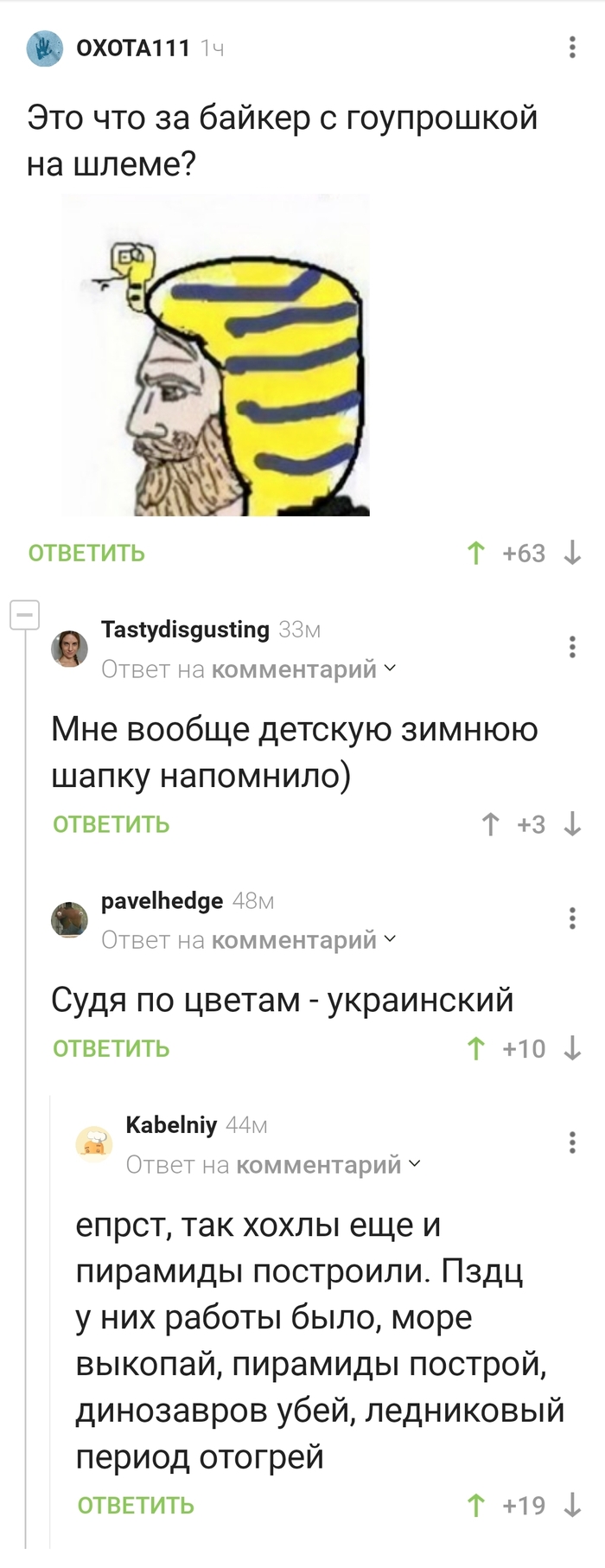Reply to pavelhedge's comment
The width and height of the screenshot is (605, 1568).
pos(111,1049)
